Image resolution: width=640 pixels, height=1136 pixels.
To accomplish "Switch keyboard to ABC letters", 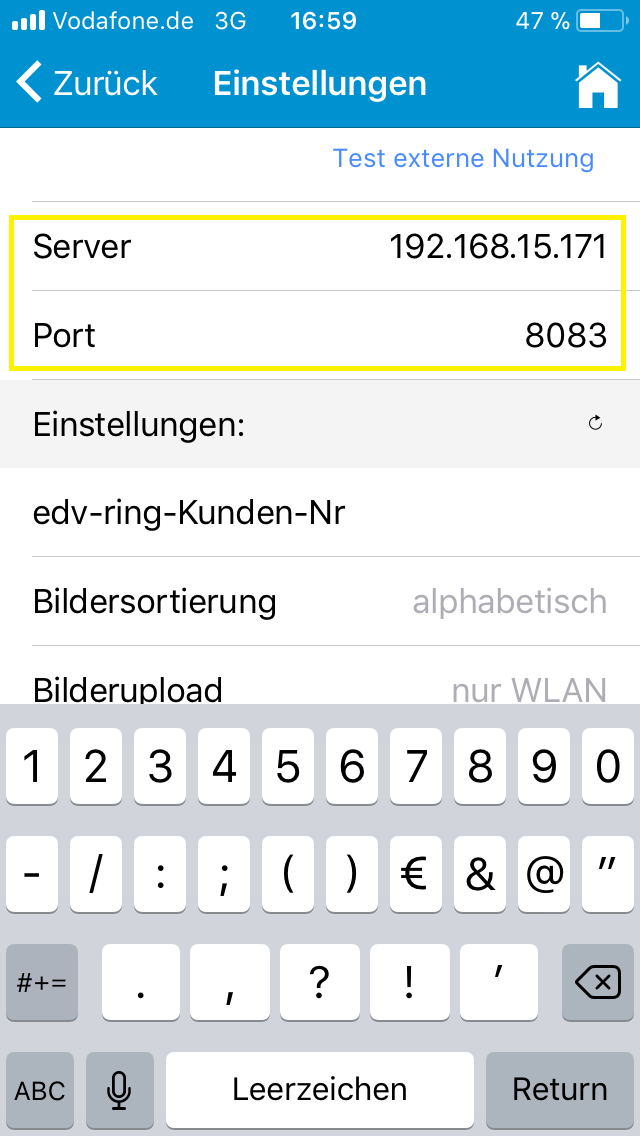I will pos(40,1088).
